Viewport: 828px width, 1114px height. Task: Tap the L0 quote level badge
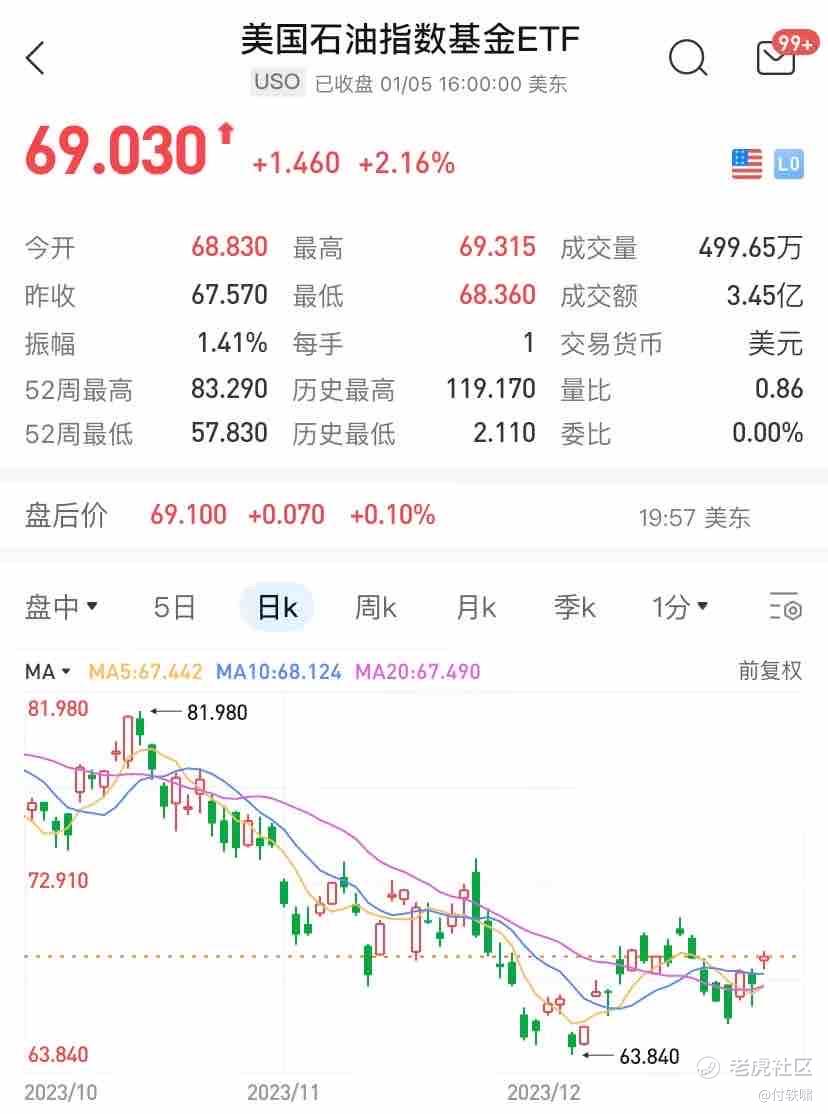[x=789, y=164]
